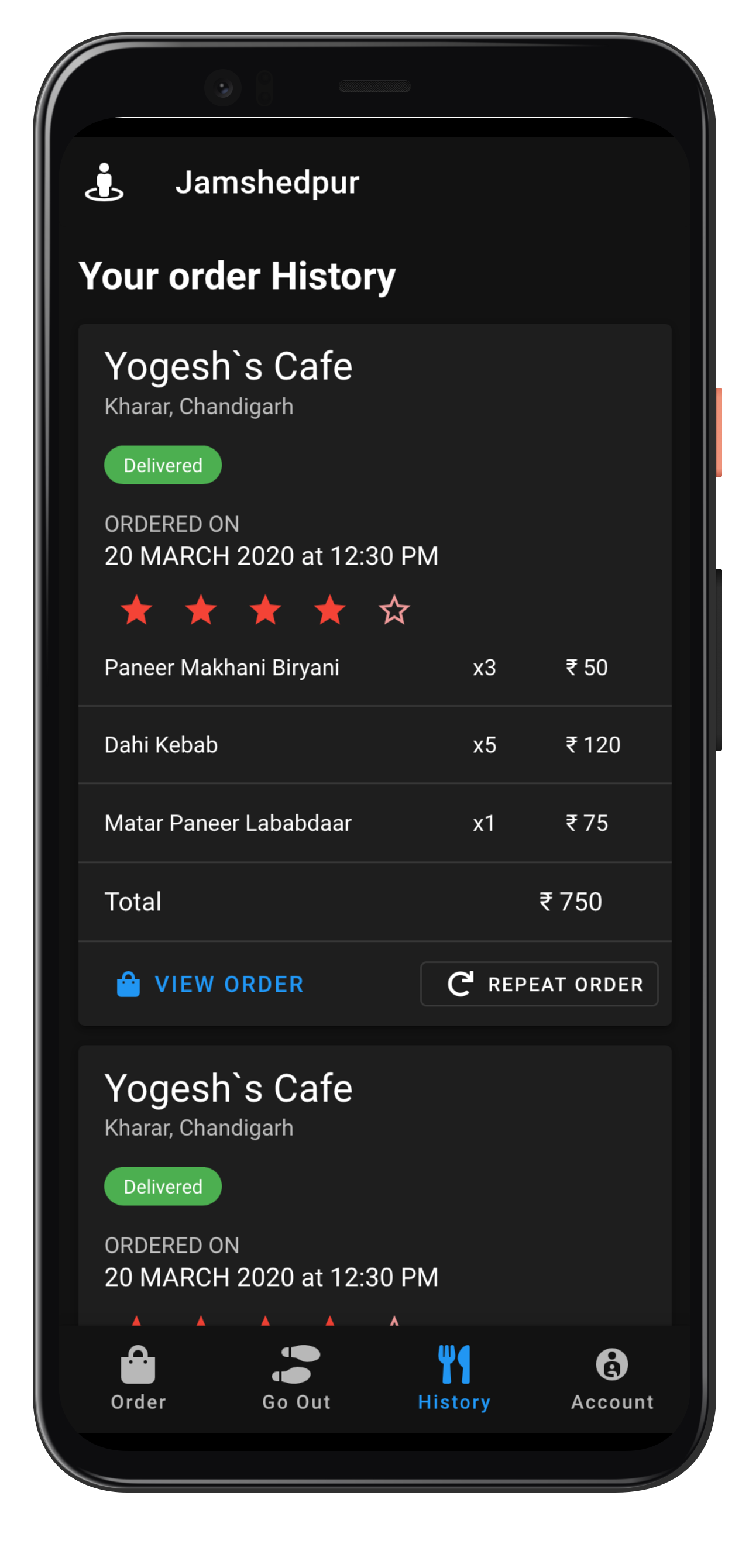Viewport: 749px width, 1568px height.
Task: Switch to the Order tab
Action: pos(138,1377)
